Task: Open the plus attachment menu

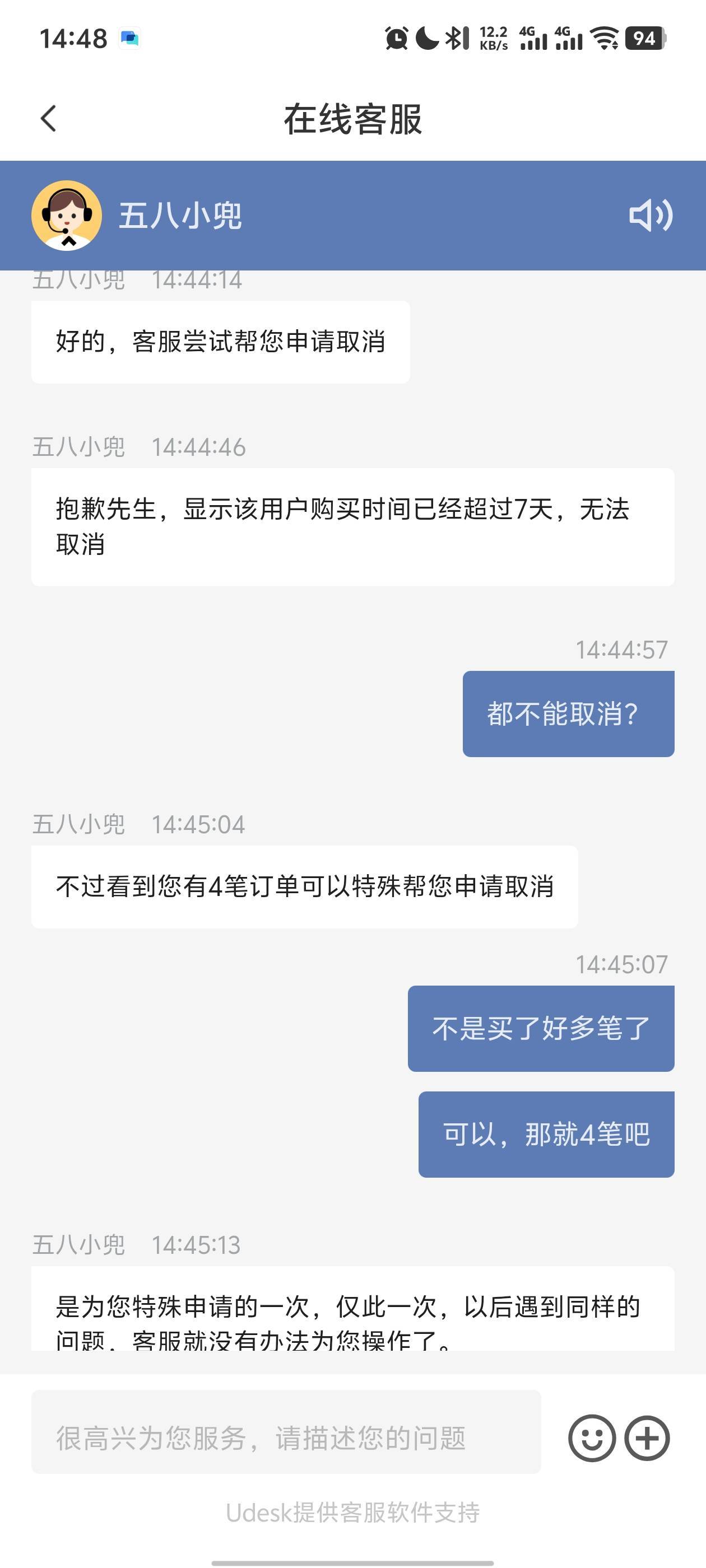Action: pos(647,1438)
